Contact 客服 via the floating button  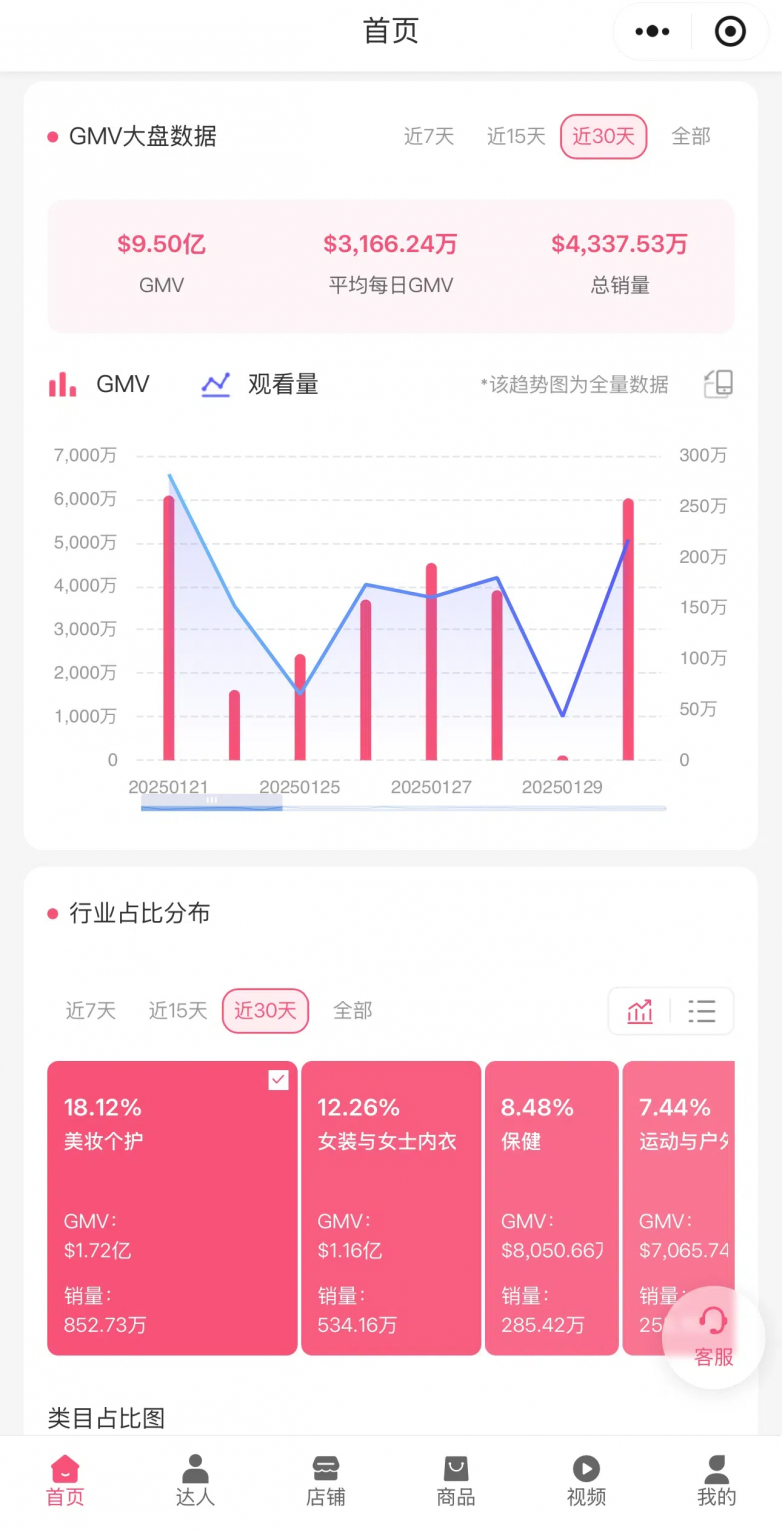713,1337
